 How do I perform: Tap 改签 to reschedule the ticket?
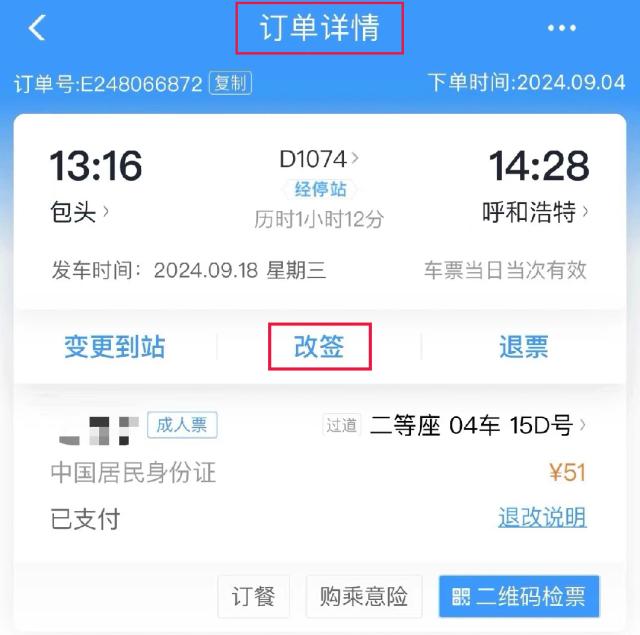pyautogui.click(x=320, y=347)
